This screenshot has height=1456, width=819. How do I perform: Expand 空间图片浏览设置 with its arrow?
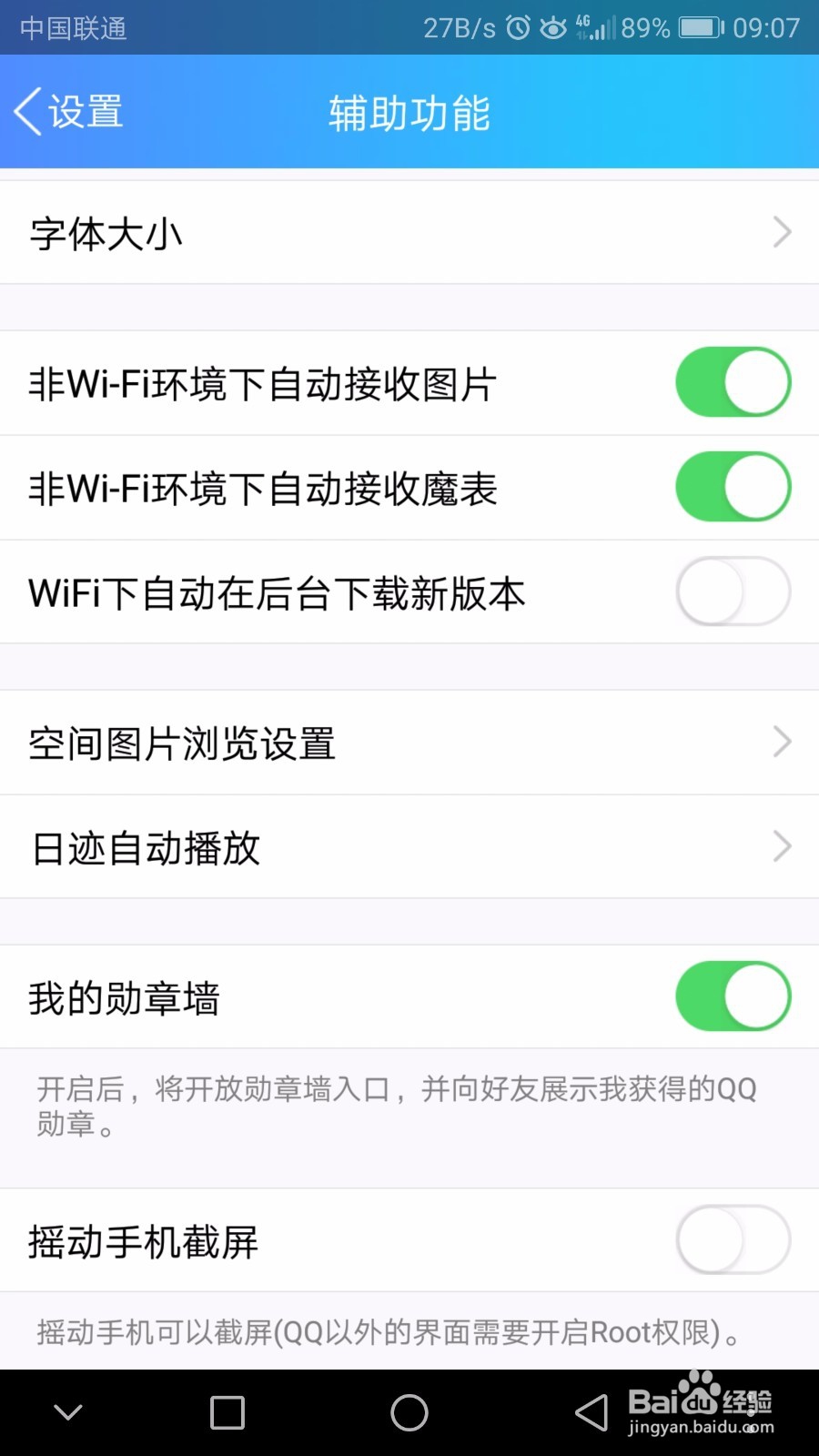pyautogui.click(x=781, y=743)
